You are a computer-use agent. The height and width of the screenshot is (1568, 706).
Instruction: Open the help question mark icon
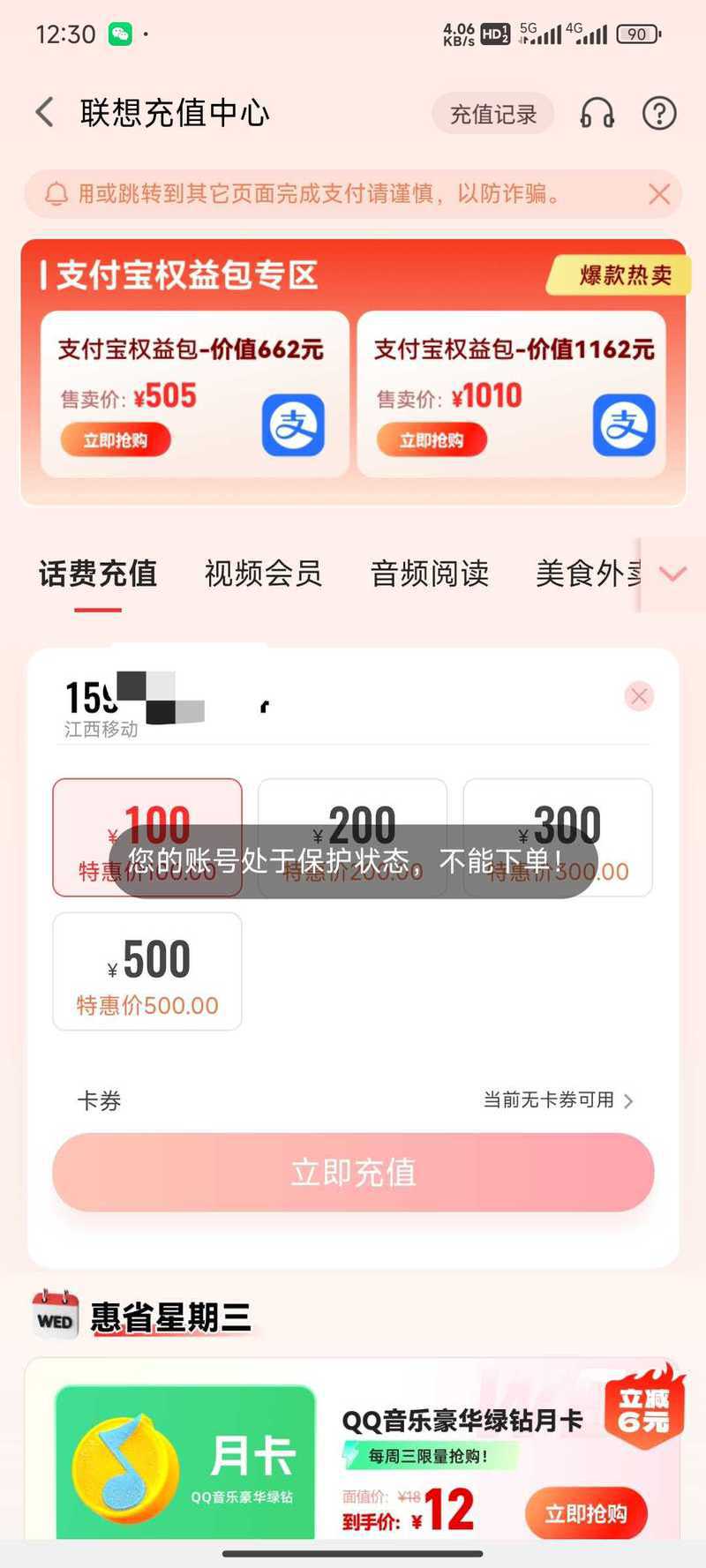pos(659,114)
